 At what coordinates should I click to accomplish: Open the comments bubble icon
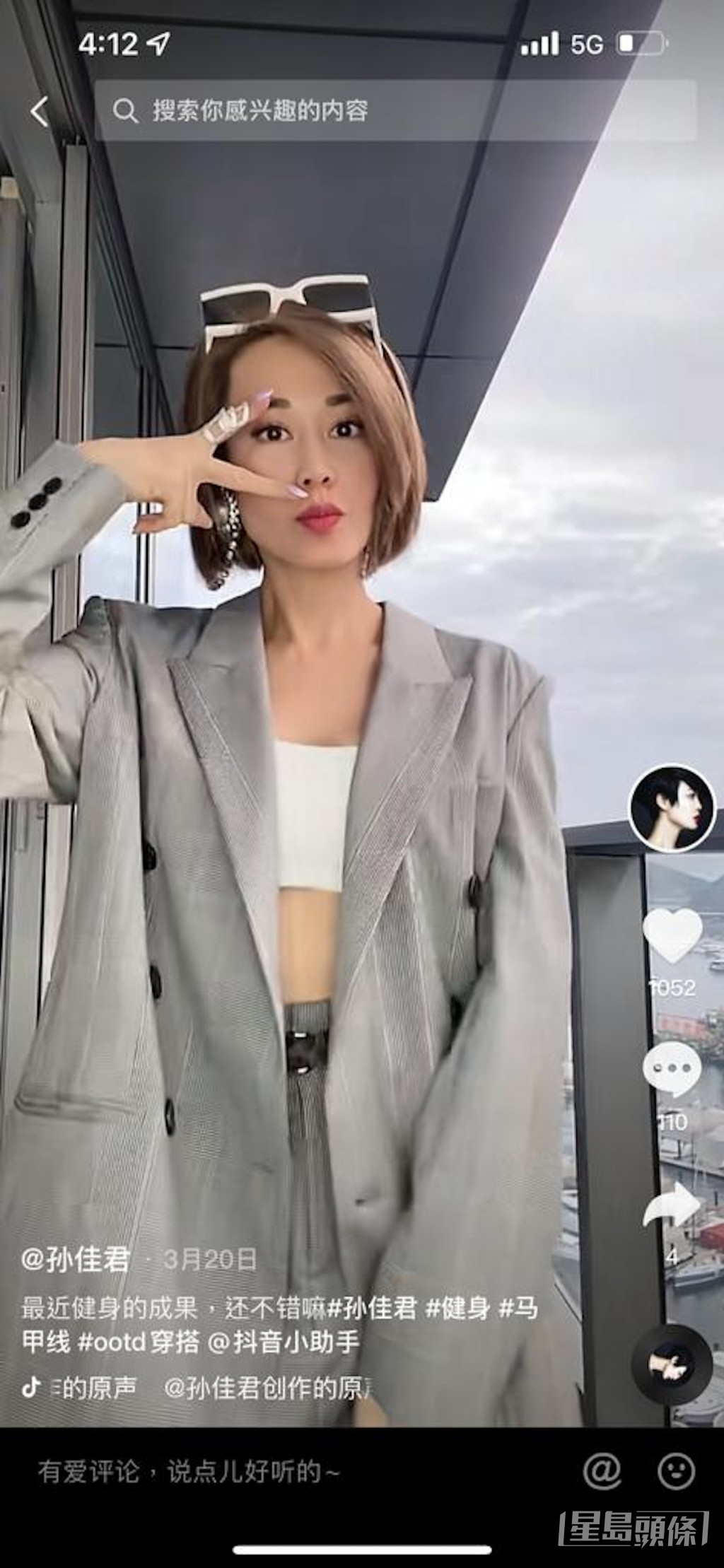[672, 1070]
